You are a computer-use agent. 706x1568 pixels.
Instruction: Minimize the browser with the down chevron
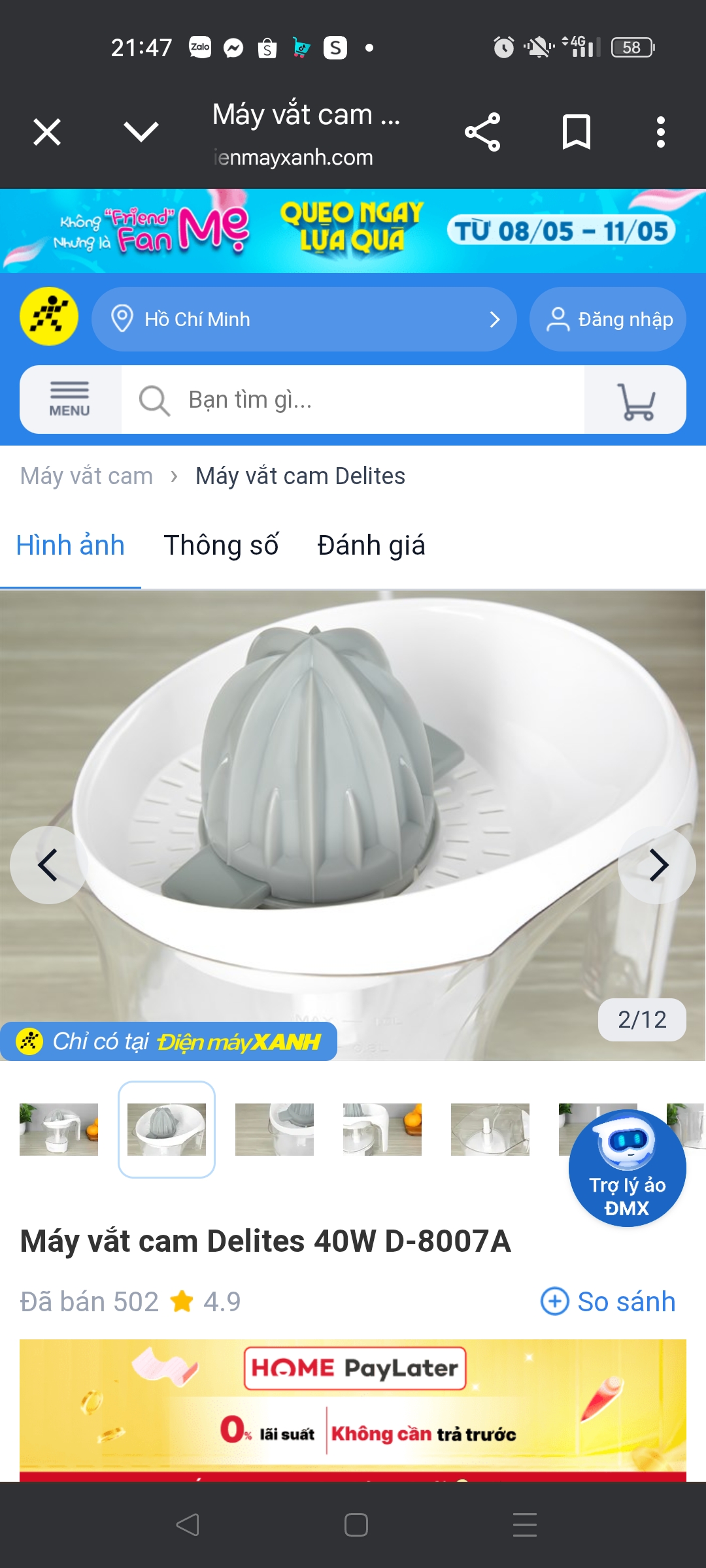click(x=141, y=132)
